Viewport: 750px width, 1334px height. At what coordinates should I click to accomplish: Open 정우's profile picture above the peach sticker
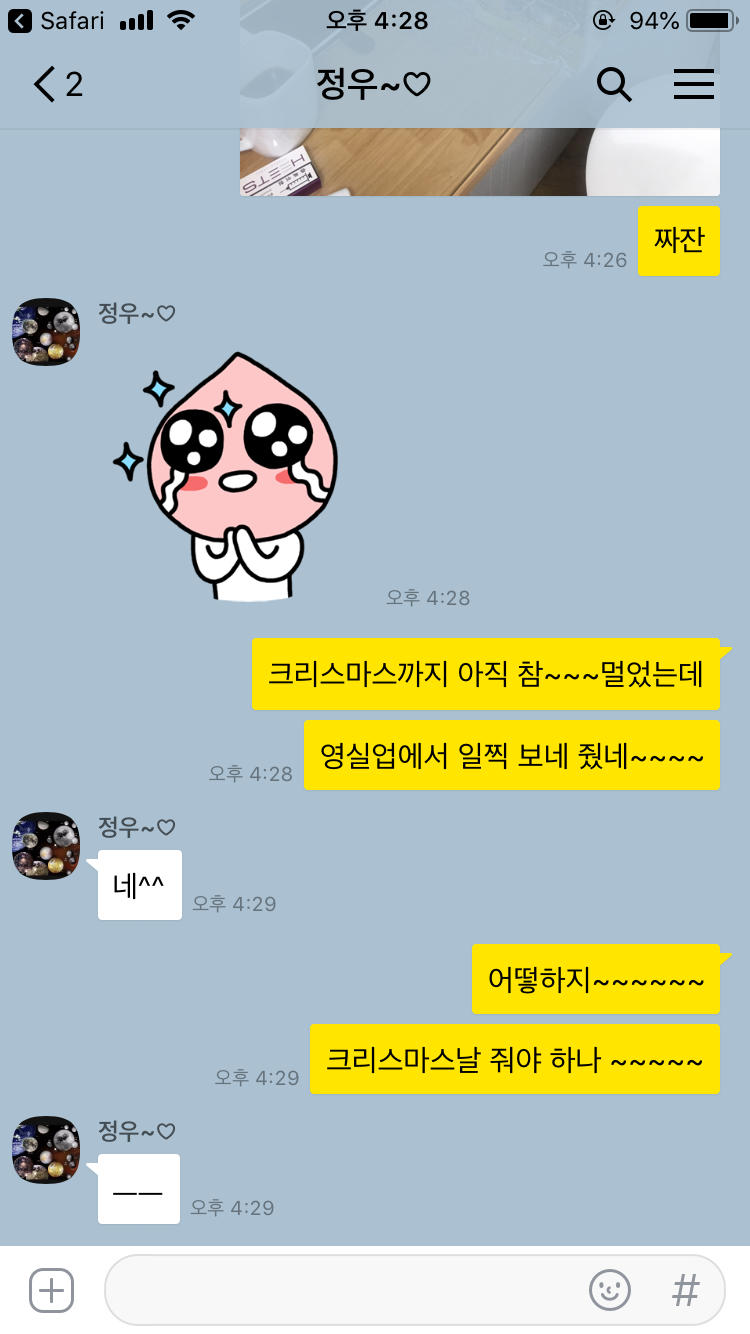click(46, 332)
